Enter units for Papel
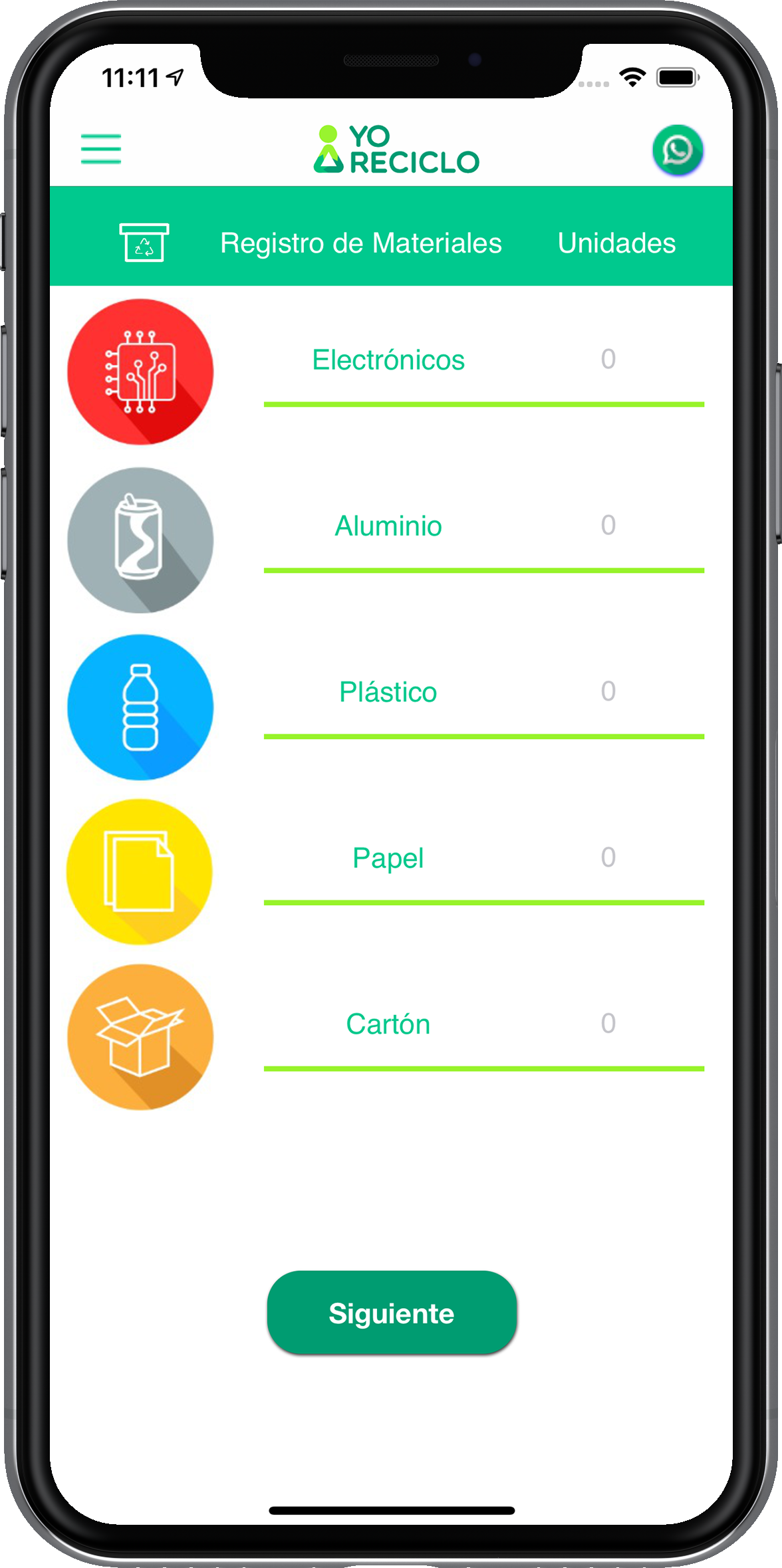This screenshot has width=782, height=1568. (608, 858)
